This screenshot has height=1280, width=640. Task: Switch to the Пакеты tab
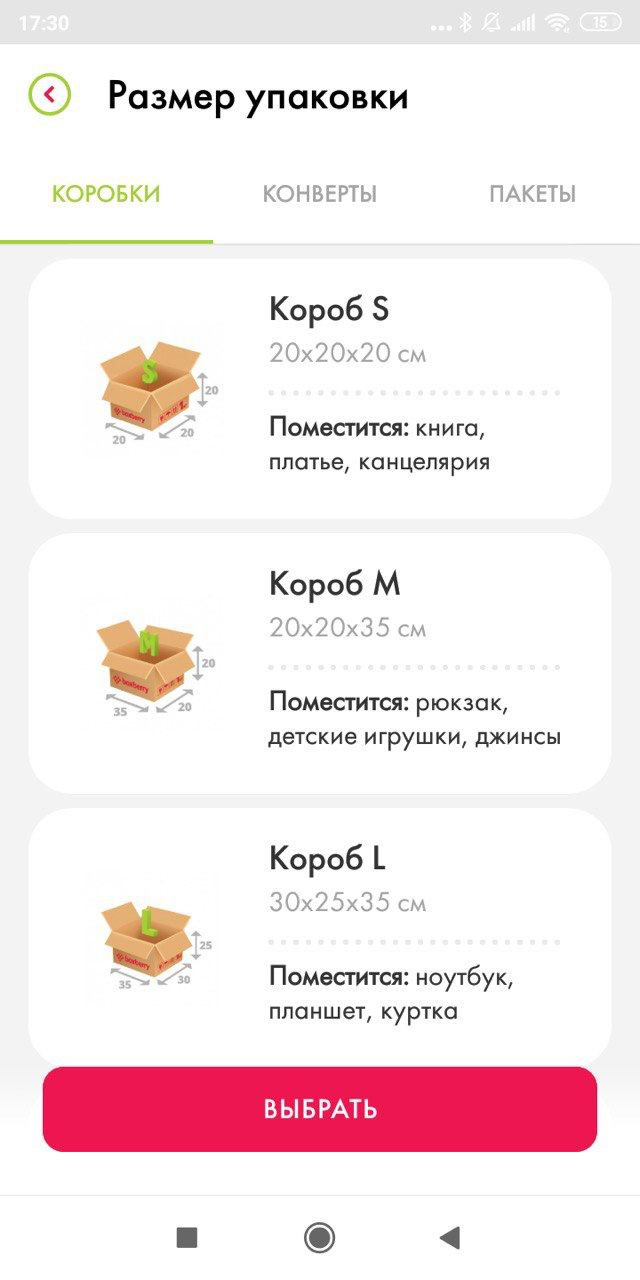[x=532, y=194]
